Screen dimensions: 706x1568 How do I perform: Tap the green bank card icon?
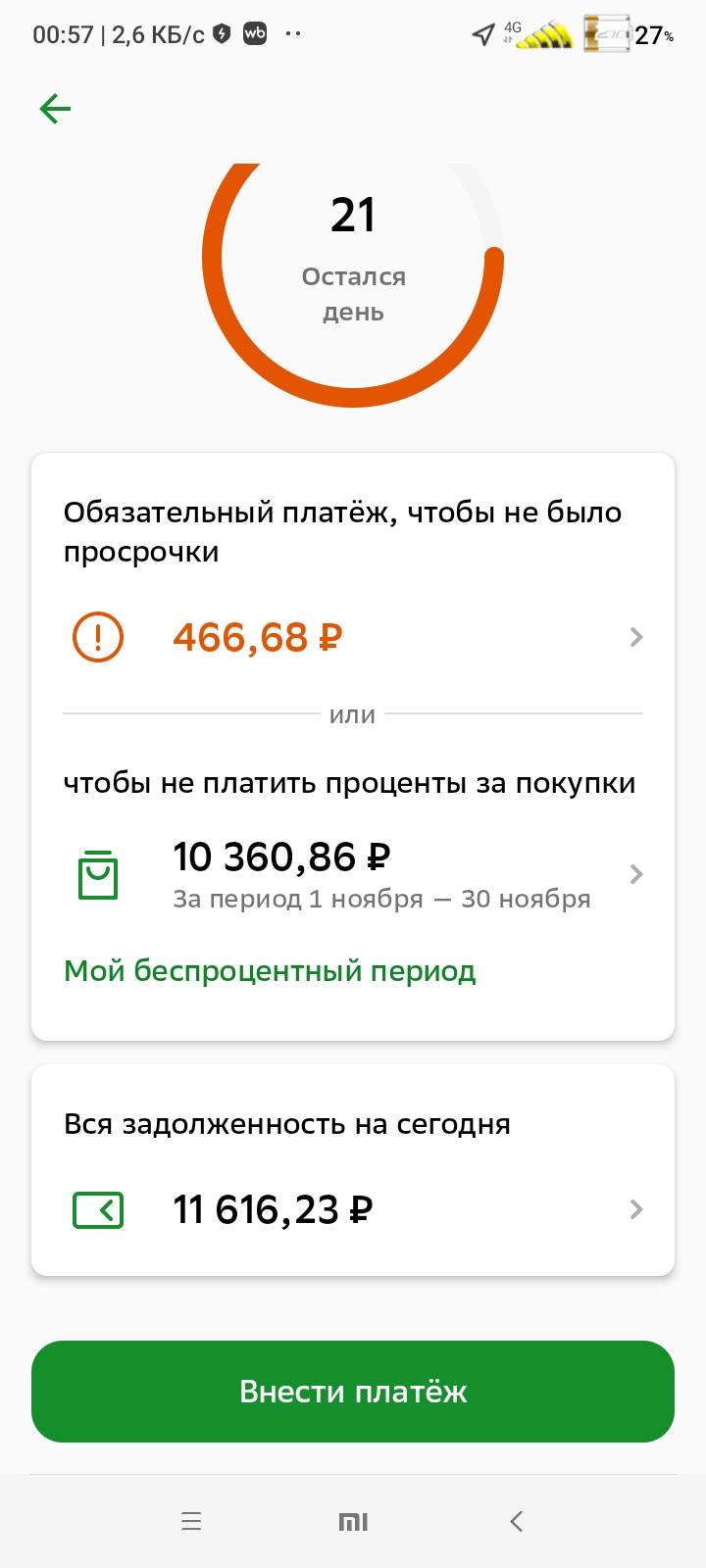pyautogui.click(x=96, y=1209)
